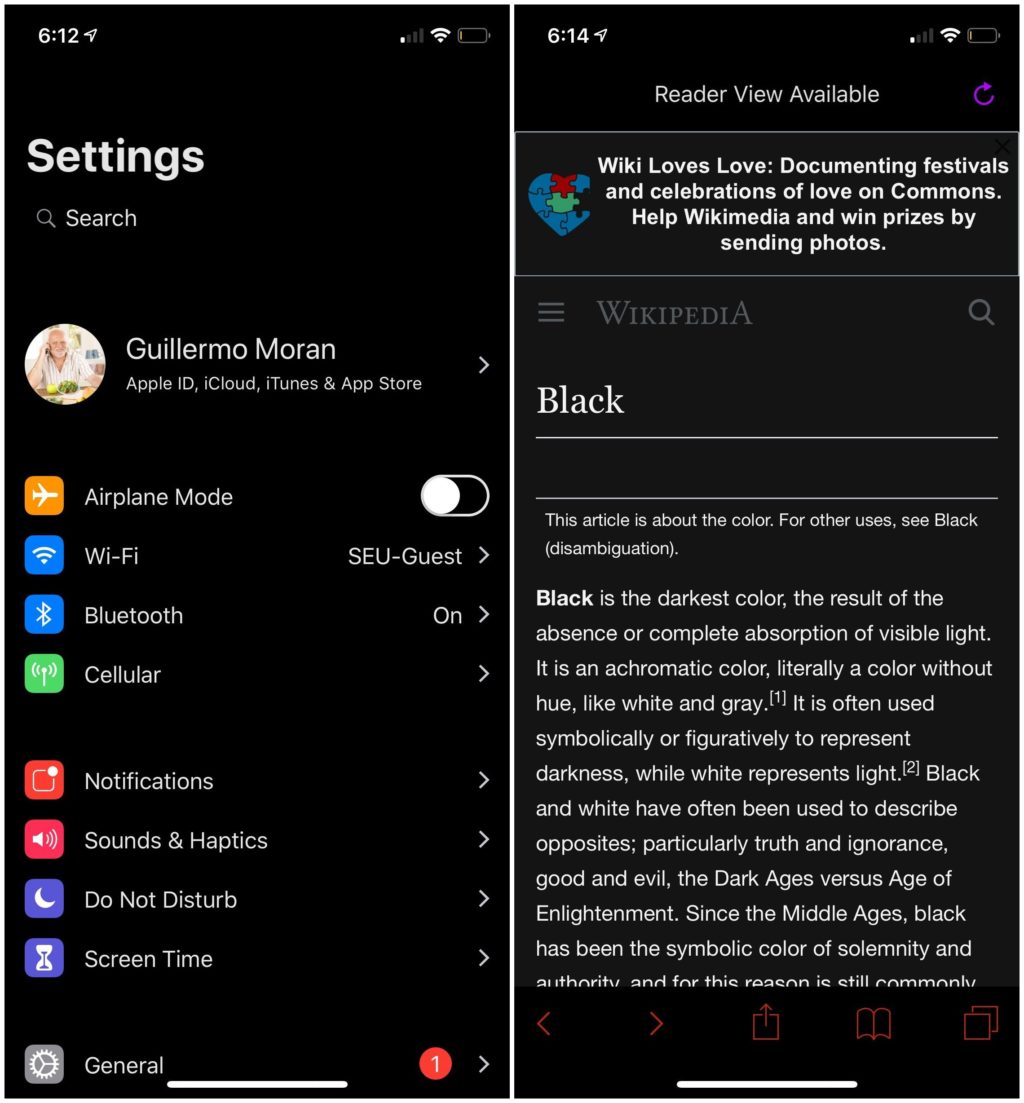Open Screen Time settings
This screenshot has width=1024, height=1103.
pyautogui.click(x=257, y=959)
